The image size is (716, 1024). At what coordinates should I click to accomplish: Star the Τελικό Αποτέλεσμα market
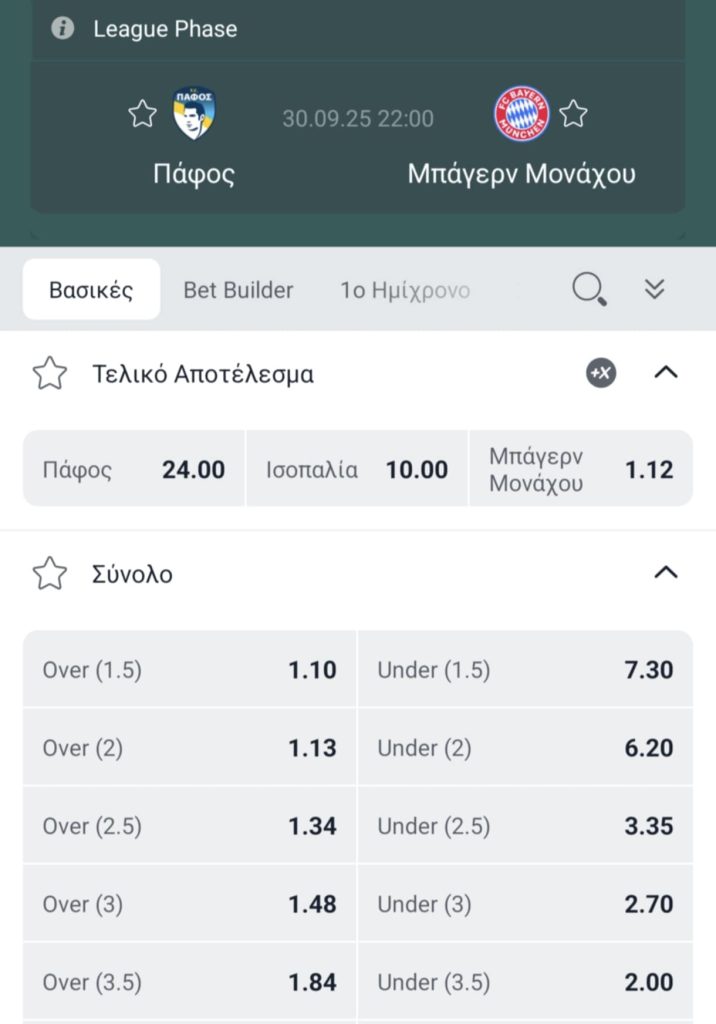50,374
